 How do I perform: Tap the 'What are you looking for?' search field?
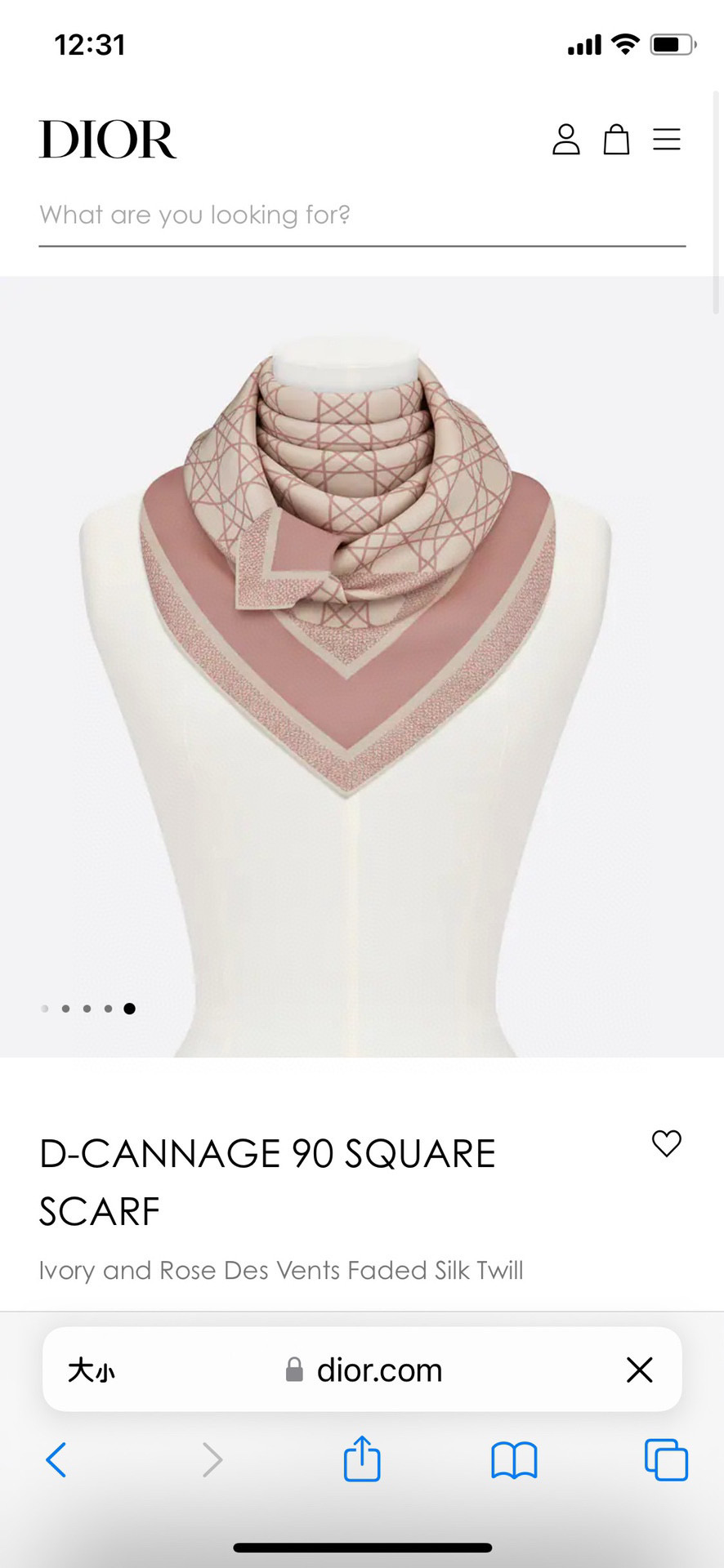(x=361, y=216)
